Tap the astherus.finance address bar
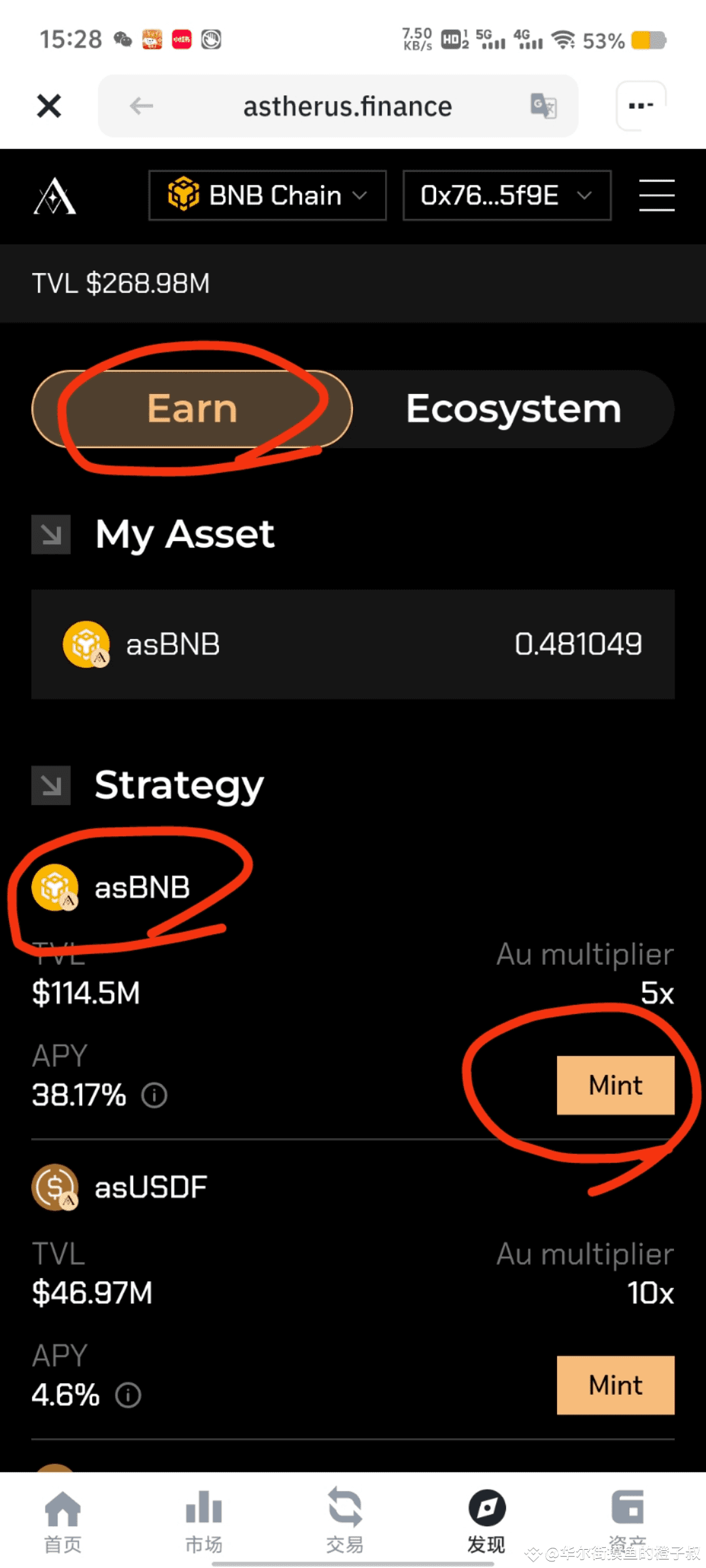 point(347,106)
